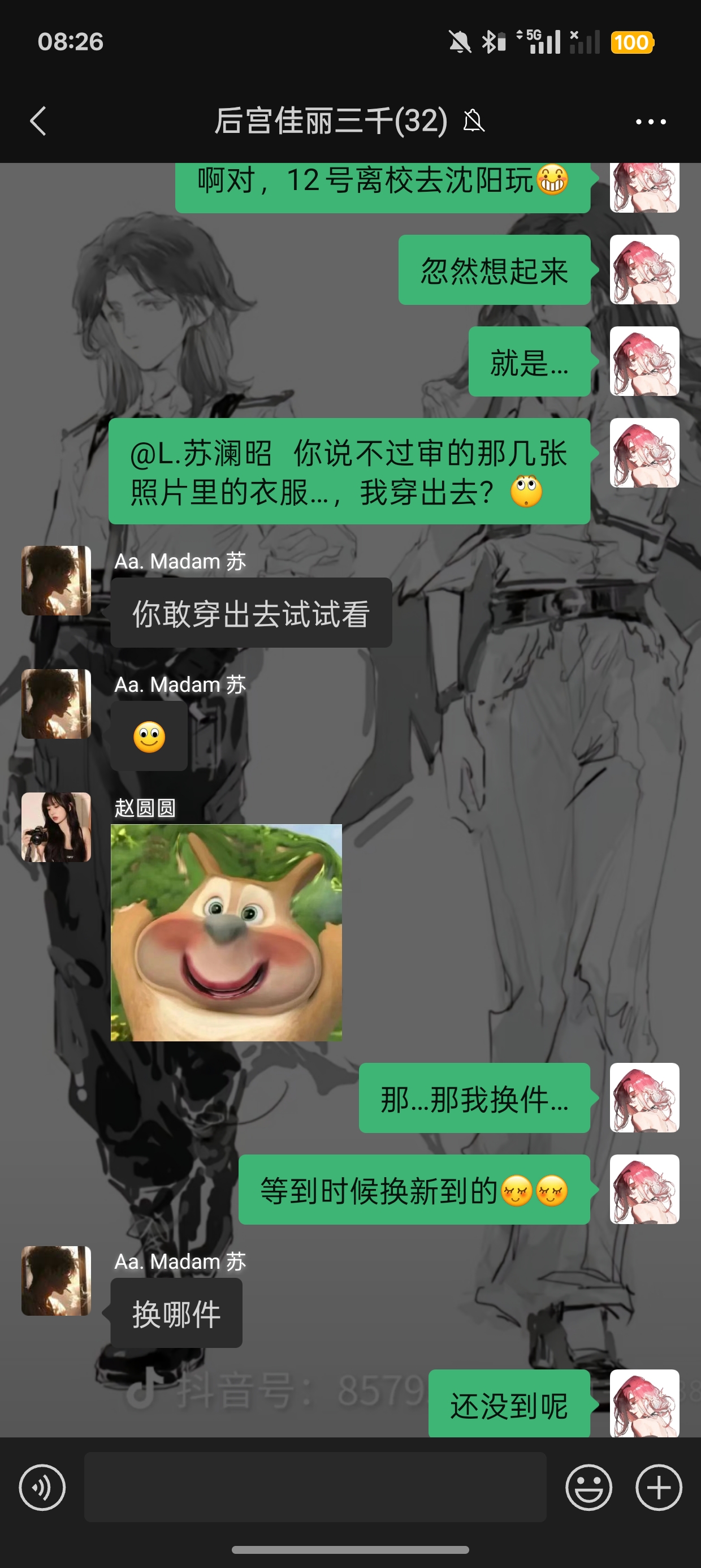The width and height of the screenshot is (701, 1568).
Task: Go back from the group chat
Action: click(38, 120)
